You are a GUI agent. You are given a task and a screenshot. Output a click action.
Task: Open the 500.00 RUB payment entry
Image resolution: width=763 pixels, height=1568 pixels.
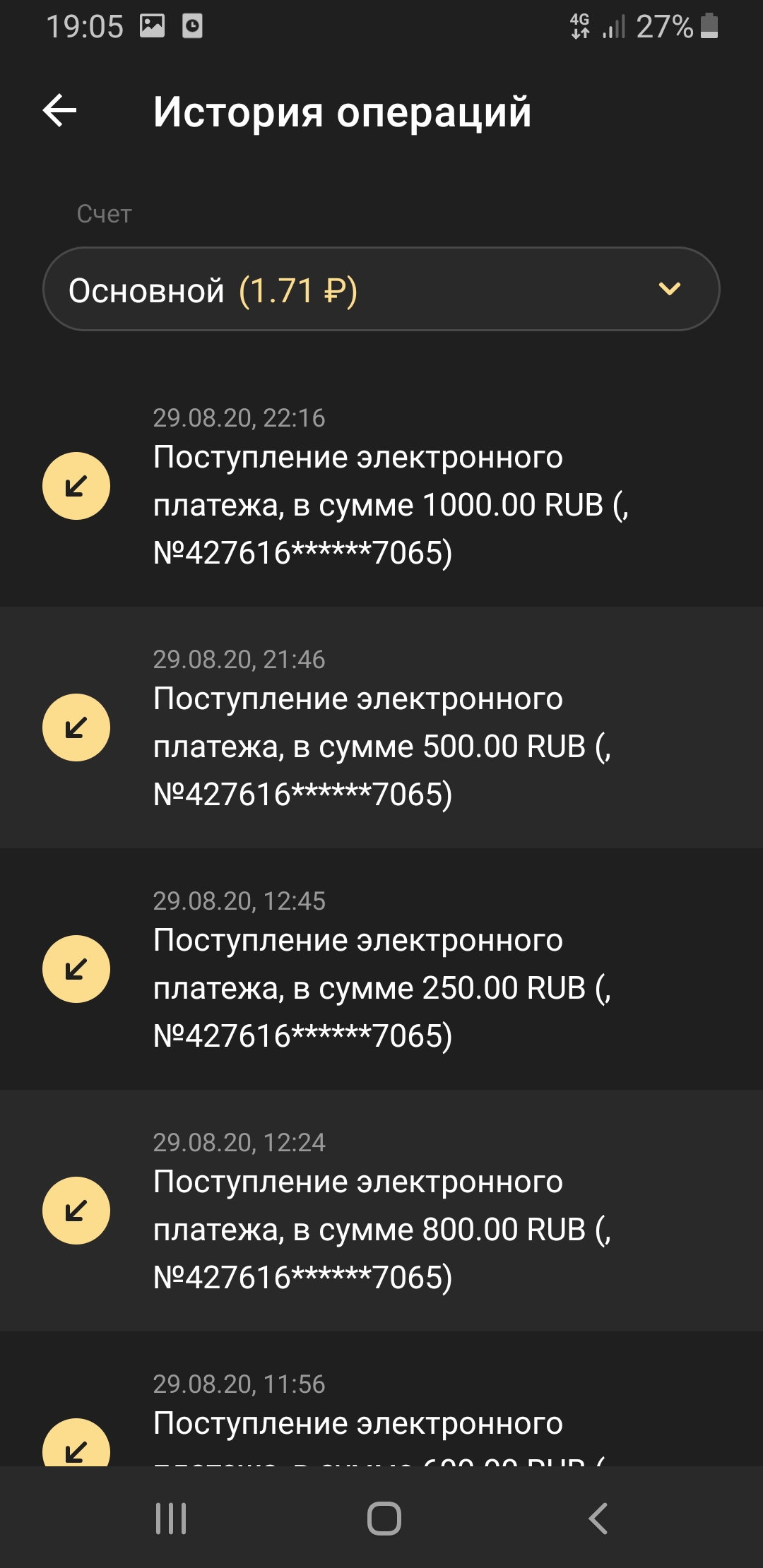click(381, 729)
